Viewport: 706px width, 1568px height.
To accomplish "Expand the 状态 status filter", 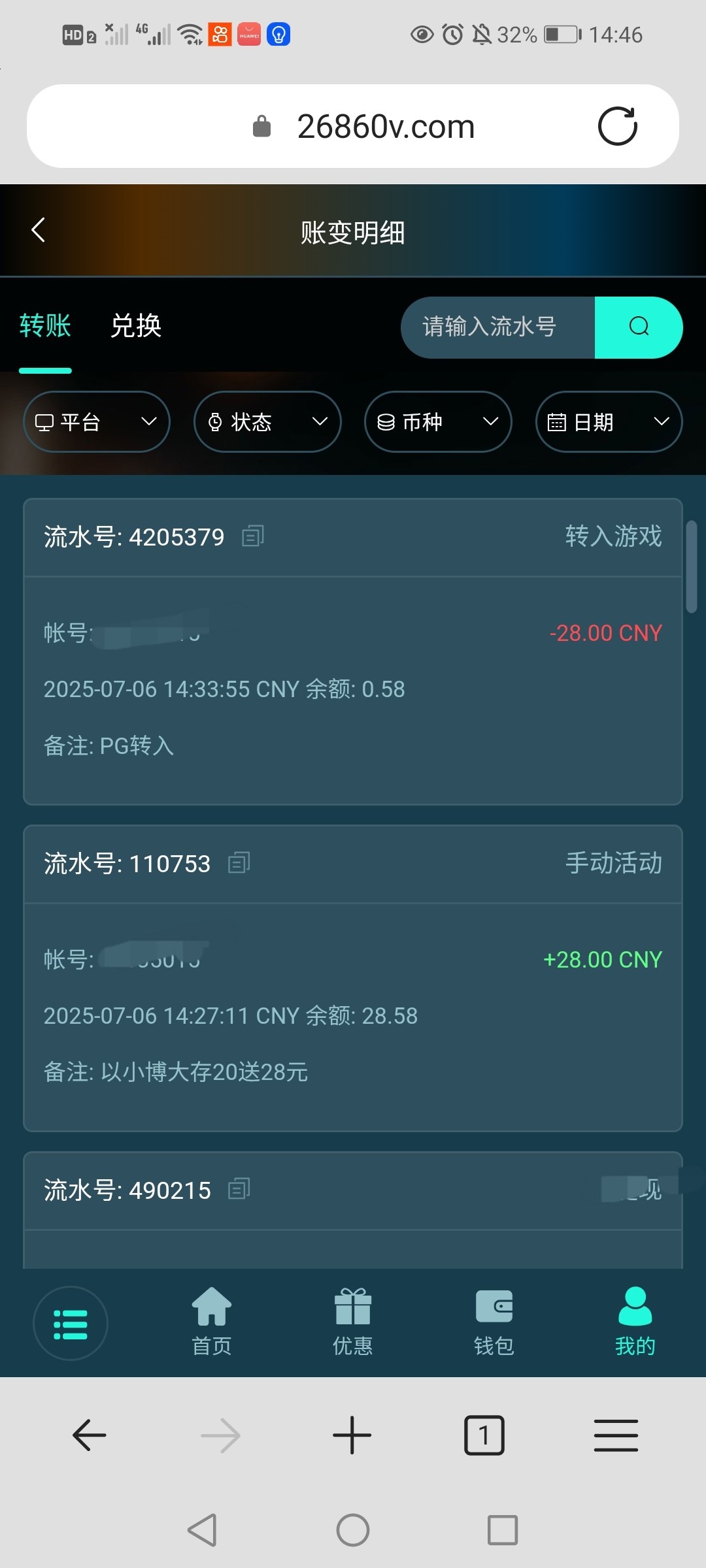I will pos(267,422).
